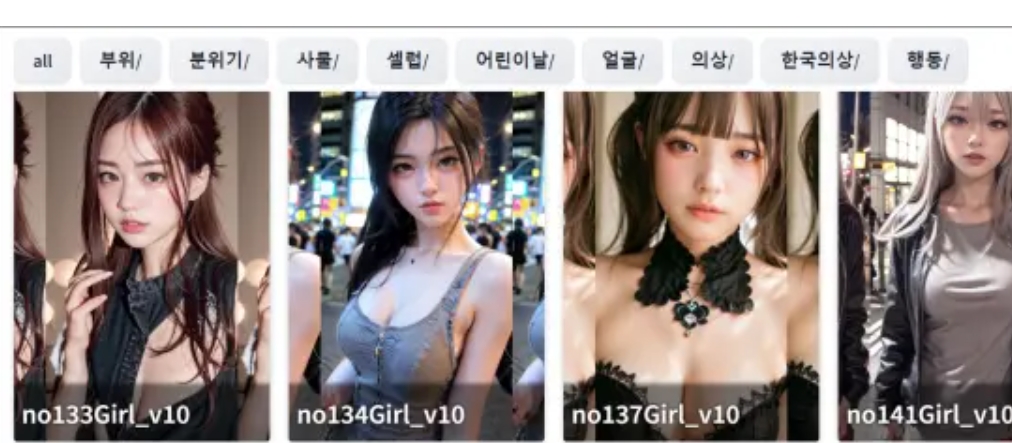This screenshot has height=443, width=1012.
Task: Select the 셀럽/ filter chip
Action: pyautogui.click(x=406, y=62)
